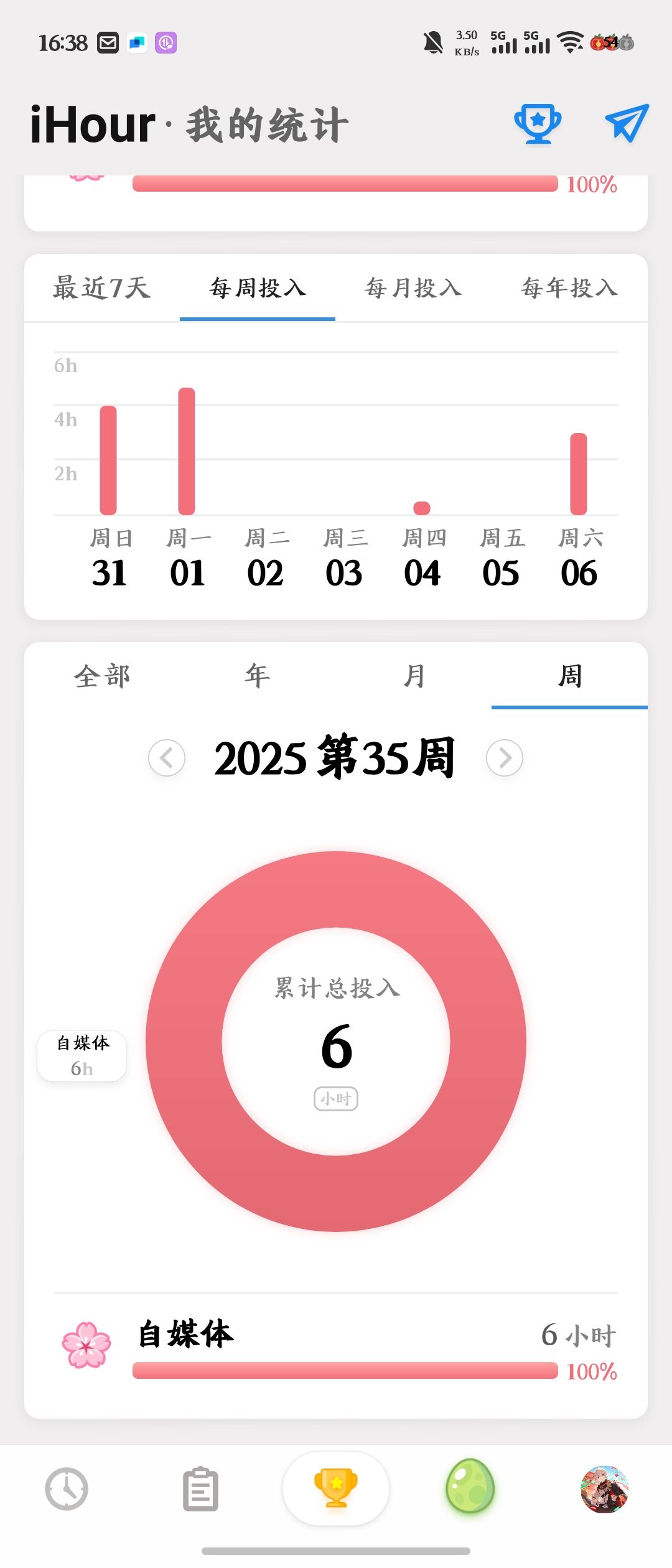Select the 周 period tab

[x=569, y=676]
